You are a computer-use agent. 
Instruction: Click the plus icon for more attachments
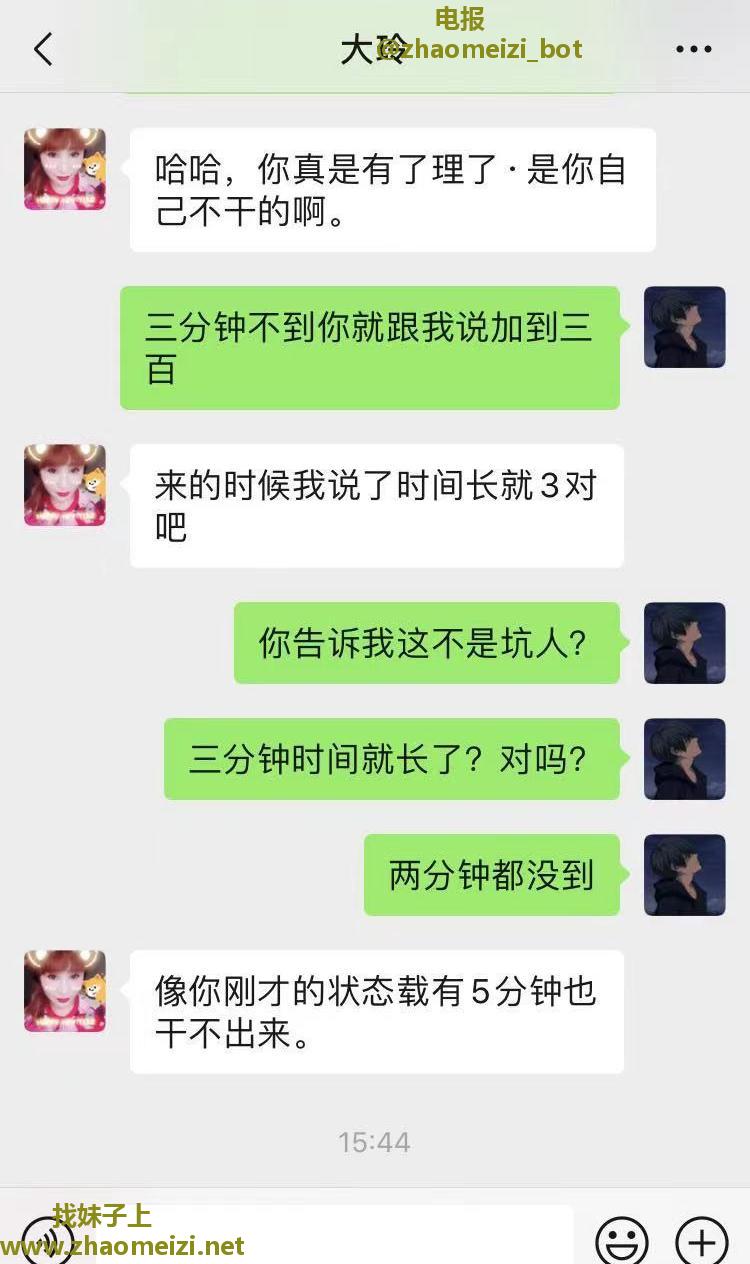[x=700, y=1238]
